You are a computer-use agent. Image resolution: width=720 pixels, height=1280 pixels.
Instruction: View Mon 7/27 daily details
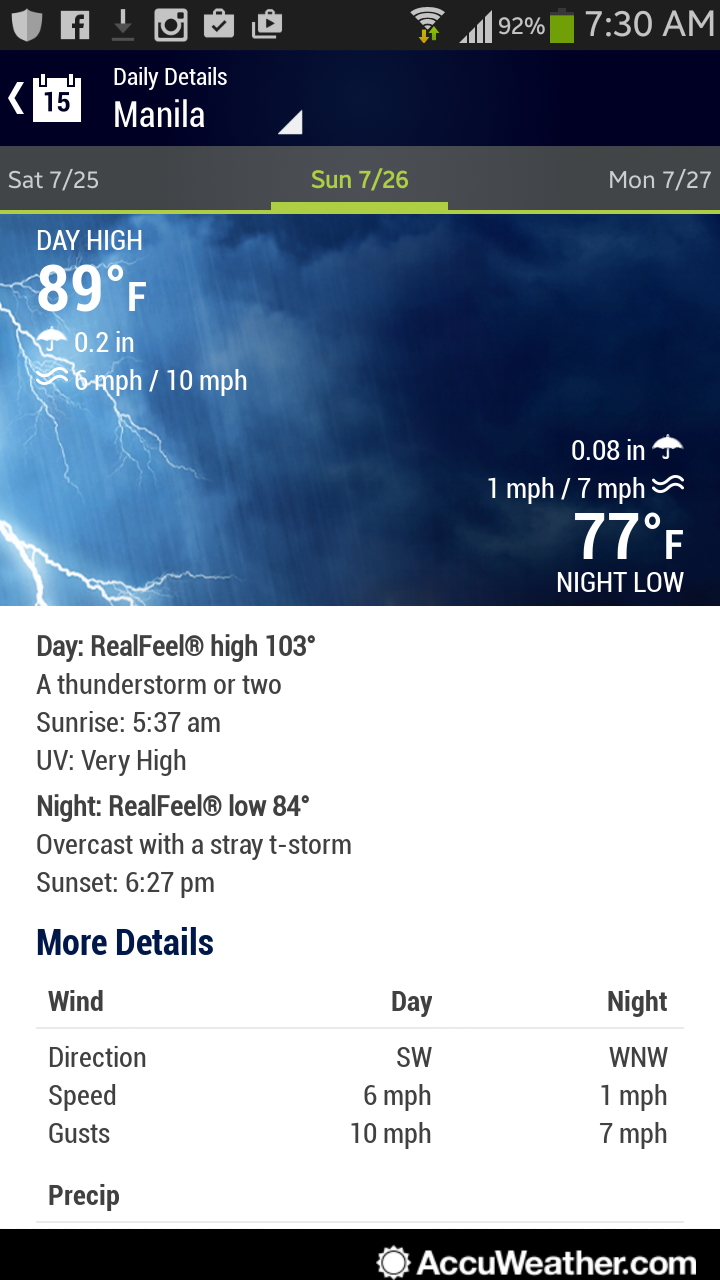[x=659, y=180]
